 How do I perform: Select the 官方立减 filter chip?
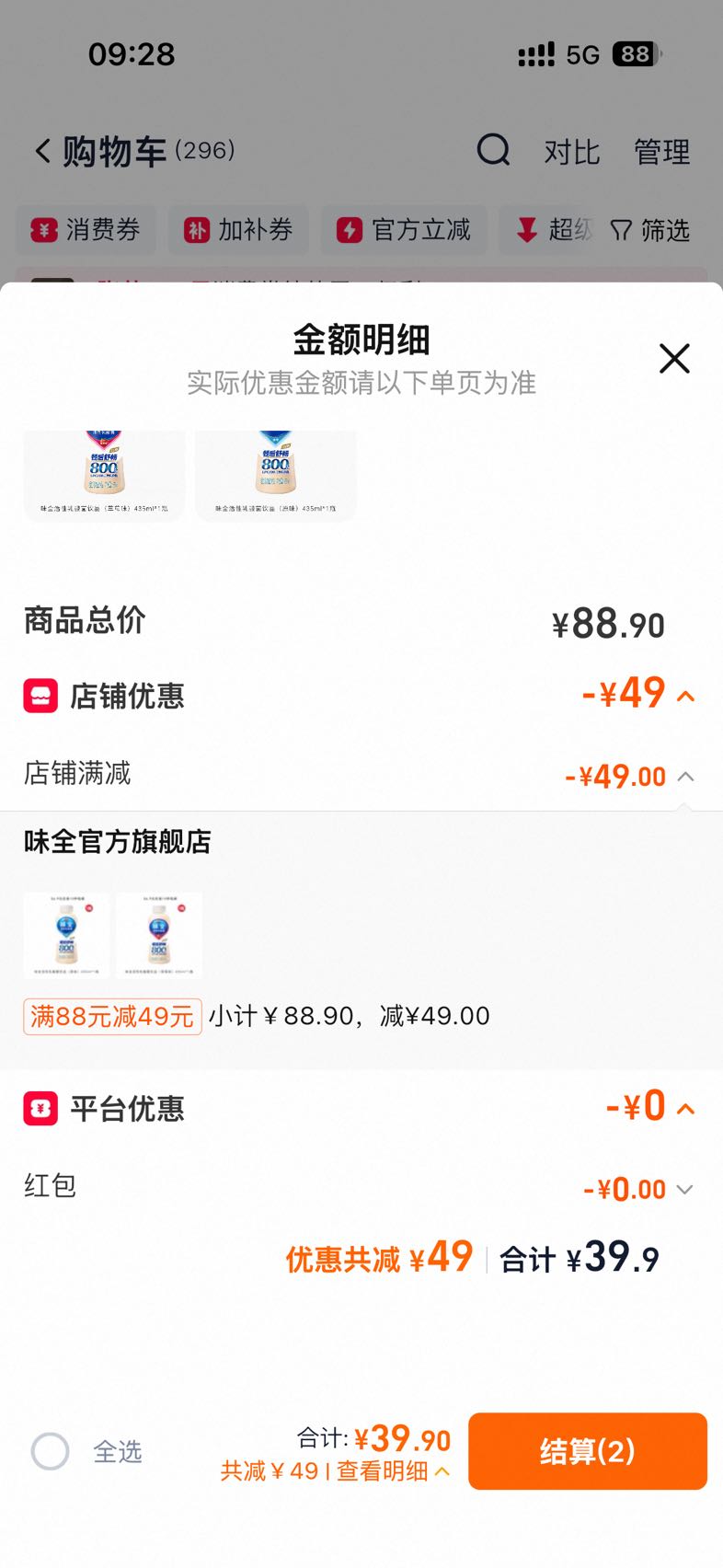point(404,230)
